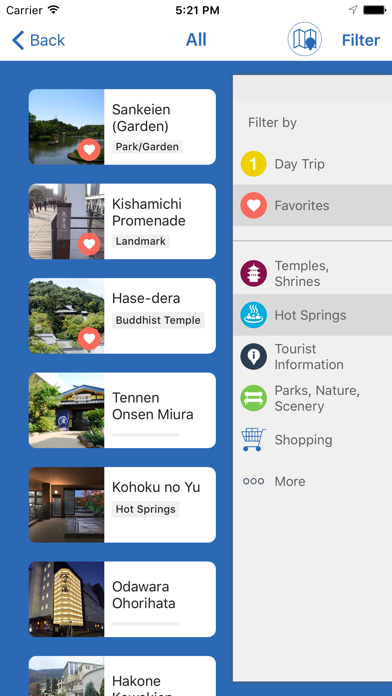Expand More filter options
392x696 pixels.
click(x=313, y=481)
